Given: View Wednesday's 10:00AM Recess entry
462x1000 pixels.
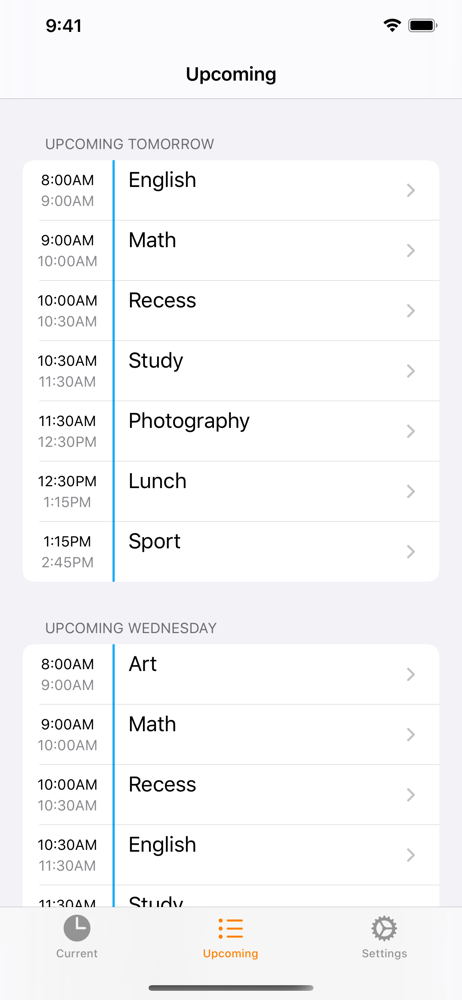Looking at the screenshot, I should [231, 795].
